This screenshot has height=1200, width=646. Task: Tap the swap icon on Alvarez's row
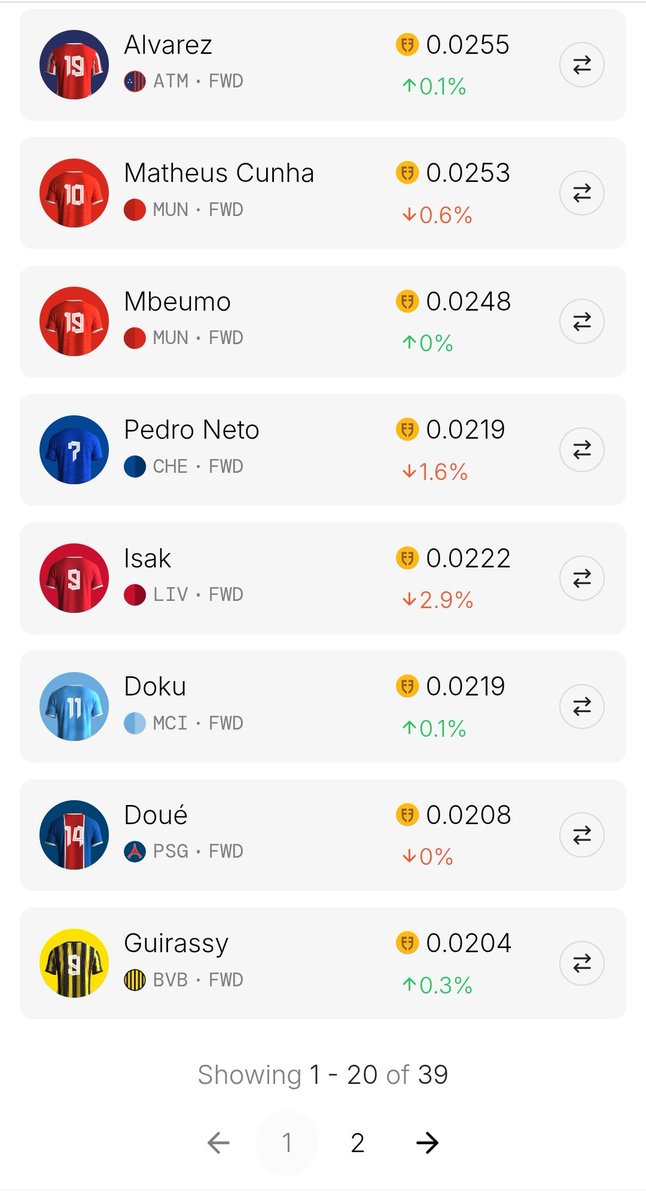tap(581, 65)
